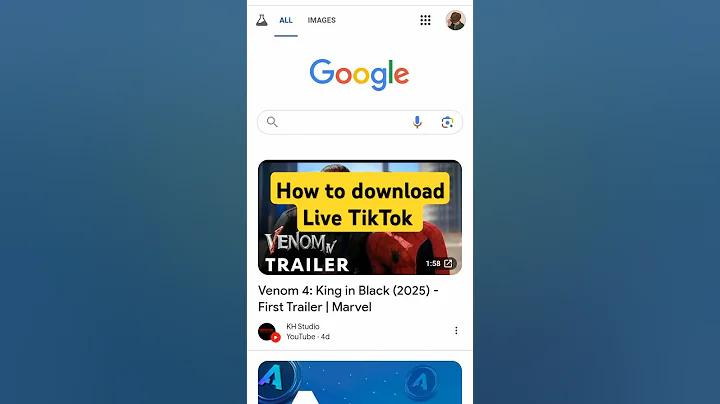The image size is (720, 404).
Task: Open the account profile picture
Action: [455, 20]
